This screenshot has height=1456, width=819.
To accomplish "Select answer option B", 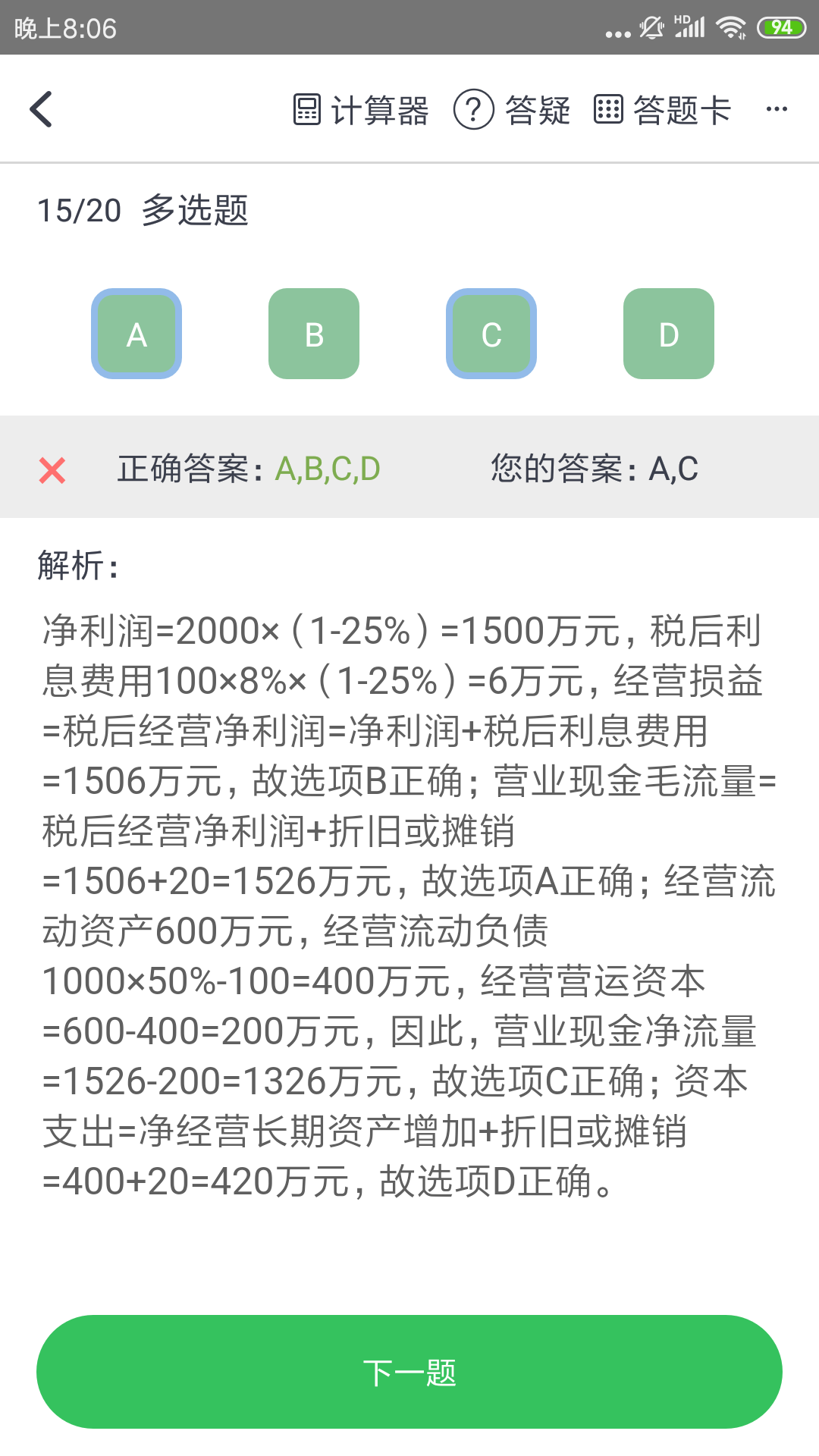I will click(314, 334).
